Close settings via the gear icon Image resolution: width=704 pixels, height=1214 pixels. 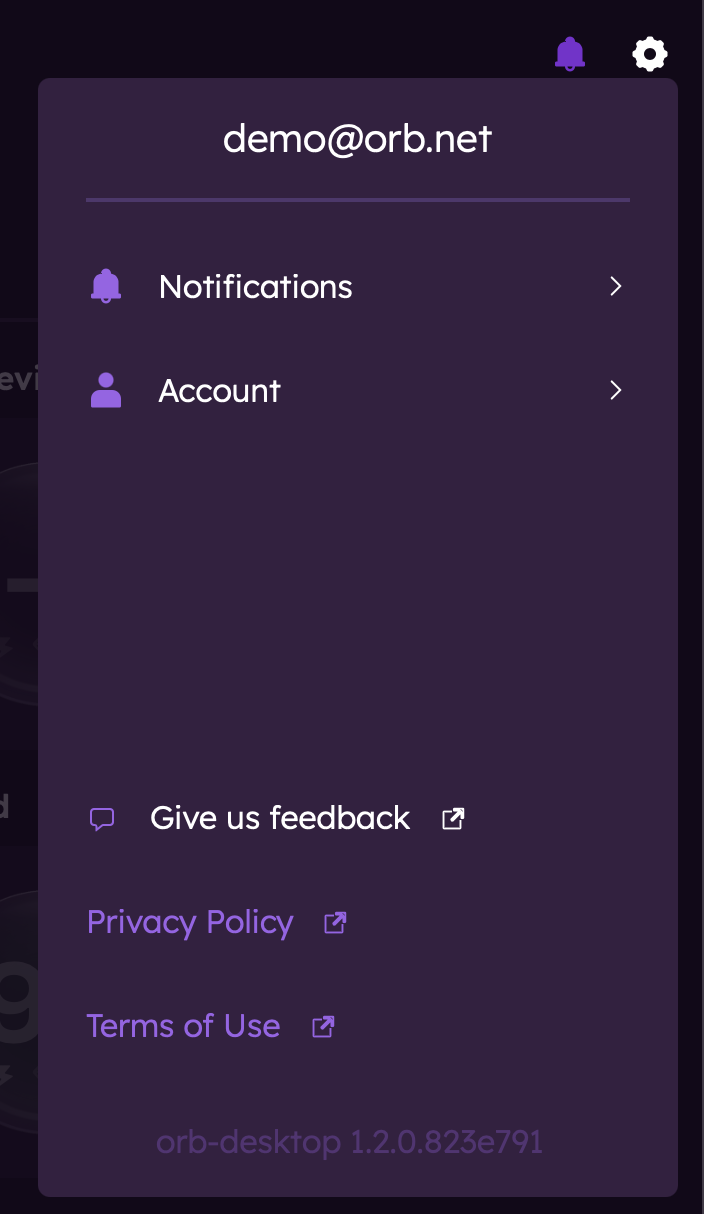click(x=650, y=53)
